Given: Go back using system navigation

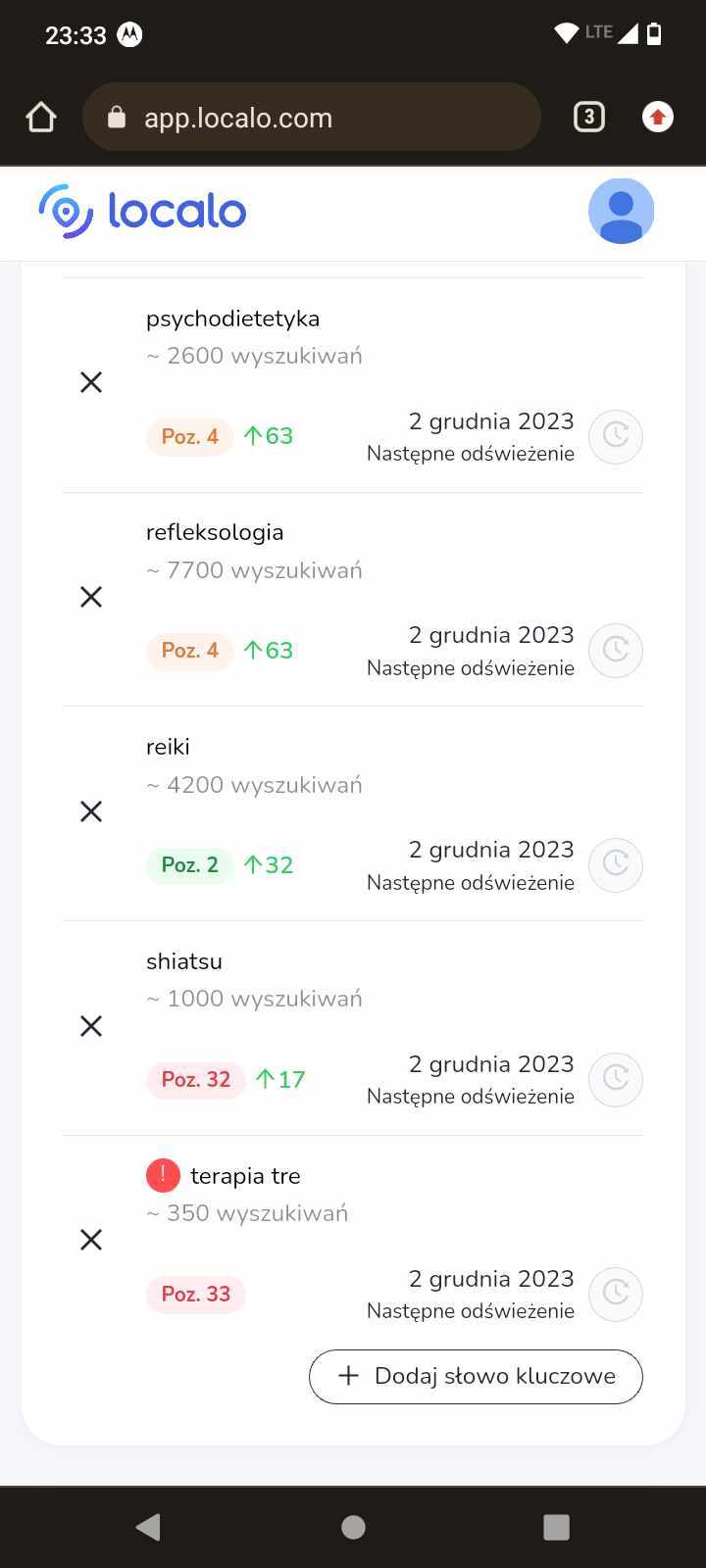Looking at the screenshot, I should [x=148, y=1527].
